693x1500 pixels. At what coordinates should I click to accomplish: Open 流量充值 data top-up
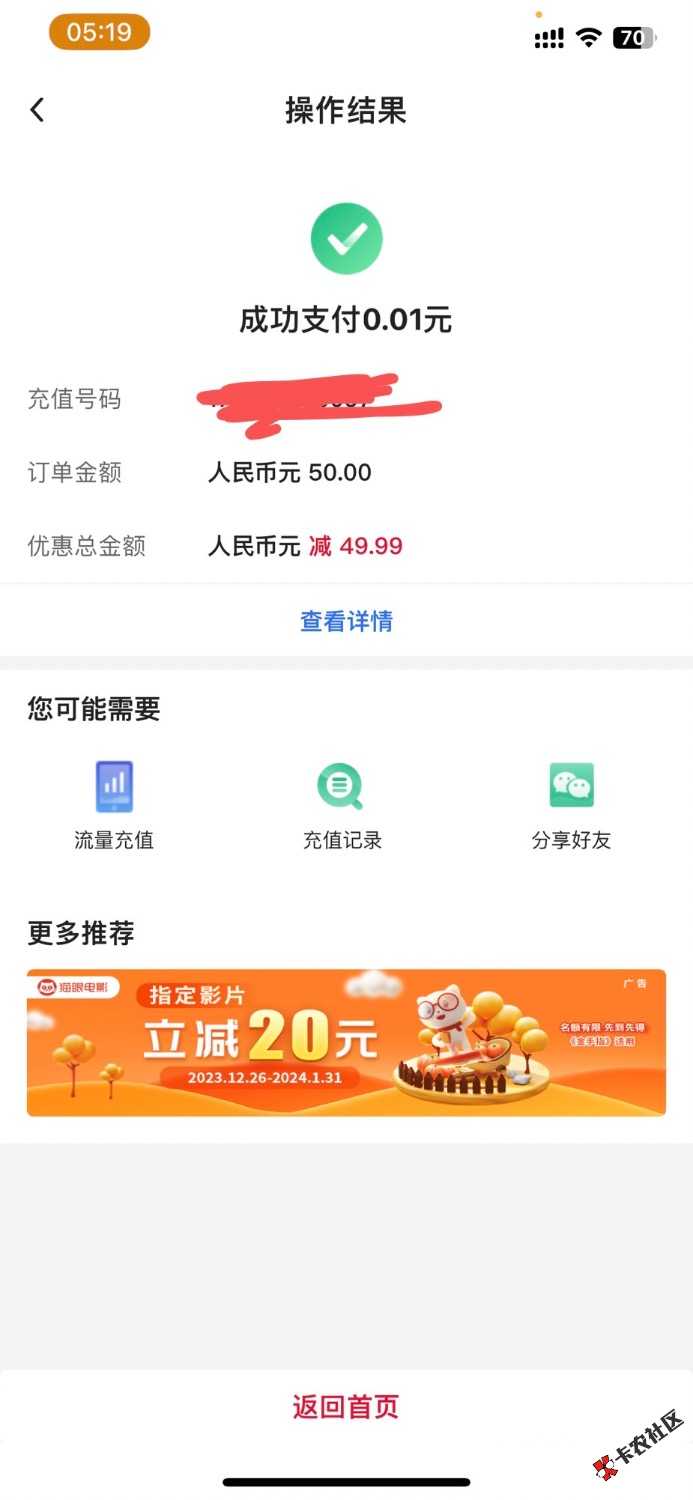click(x=114, y=805)
